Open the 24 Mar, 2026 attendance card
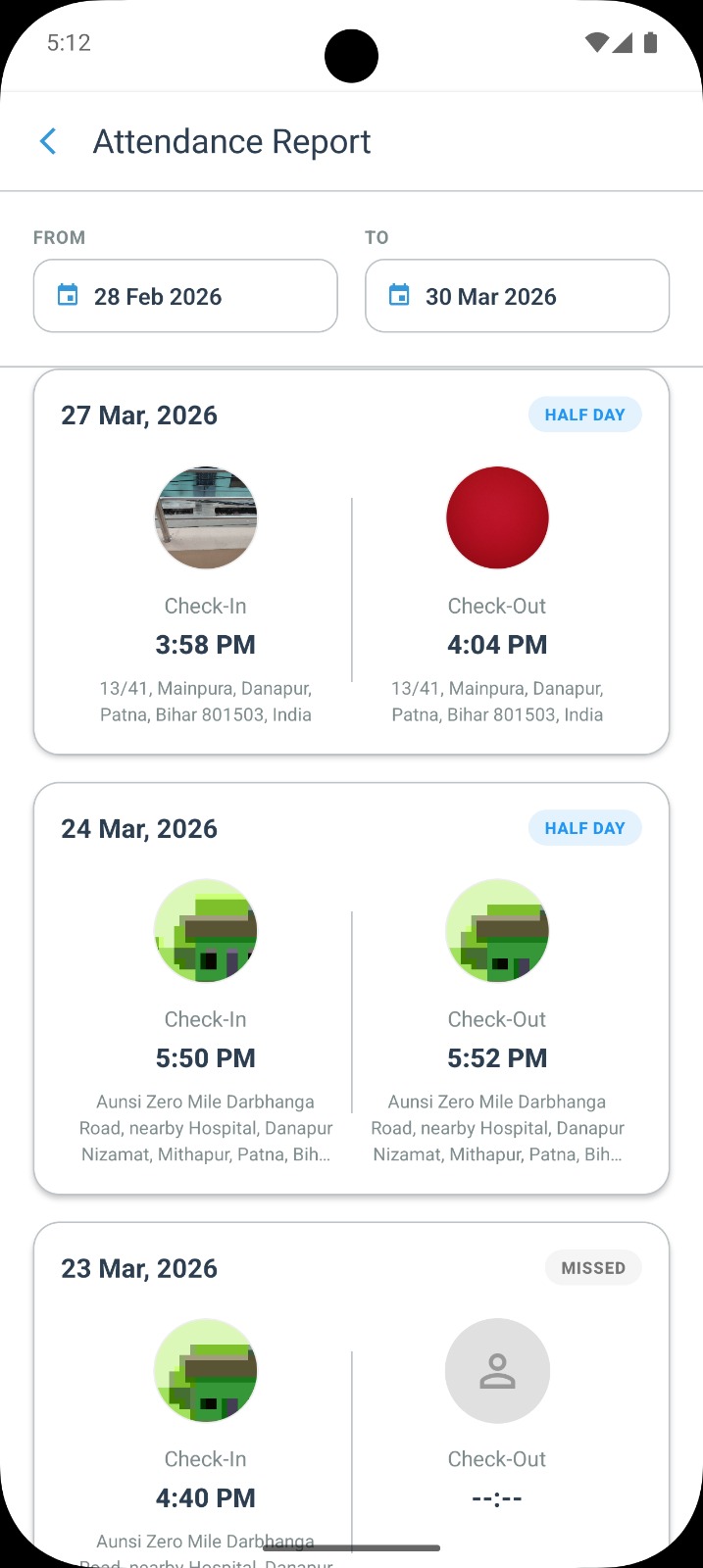This screenshot has width=703, height=1568. [x=351, y=988]
